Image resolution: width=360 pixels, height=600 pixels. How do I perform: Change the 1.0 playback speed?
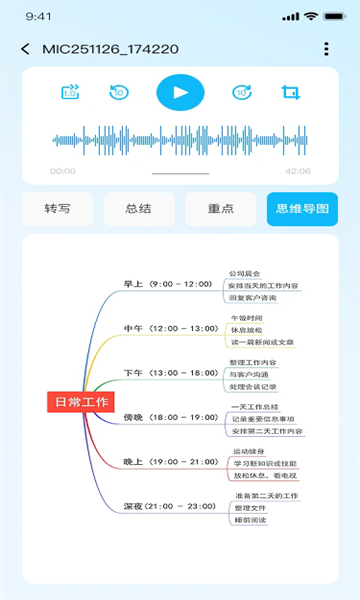click(70, 92)
